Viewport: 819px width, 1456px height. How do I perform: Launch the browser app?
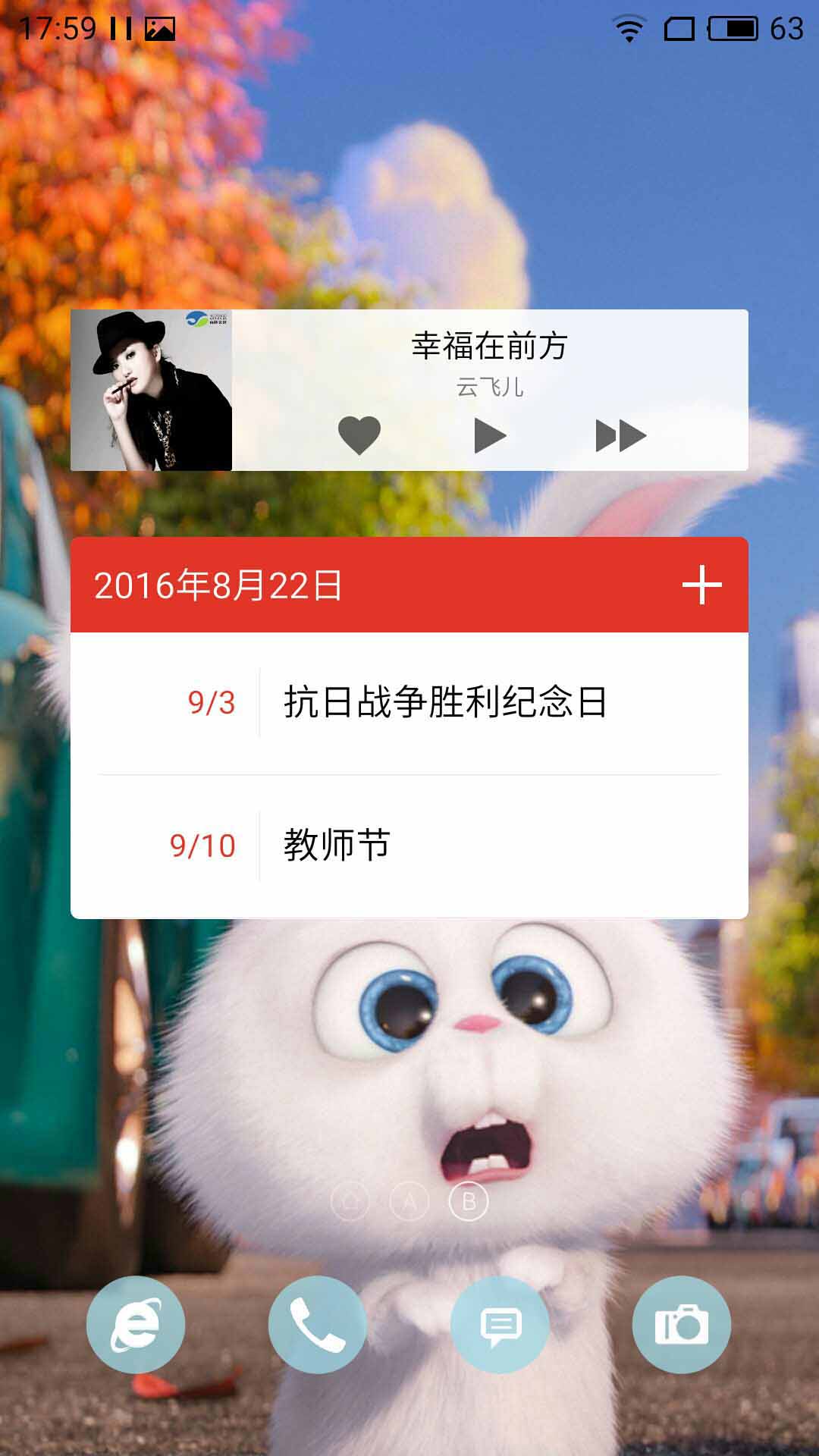pos(136,1325)
